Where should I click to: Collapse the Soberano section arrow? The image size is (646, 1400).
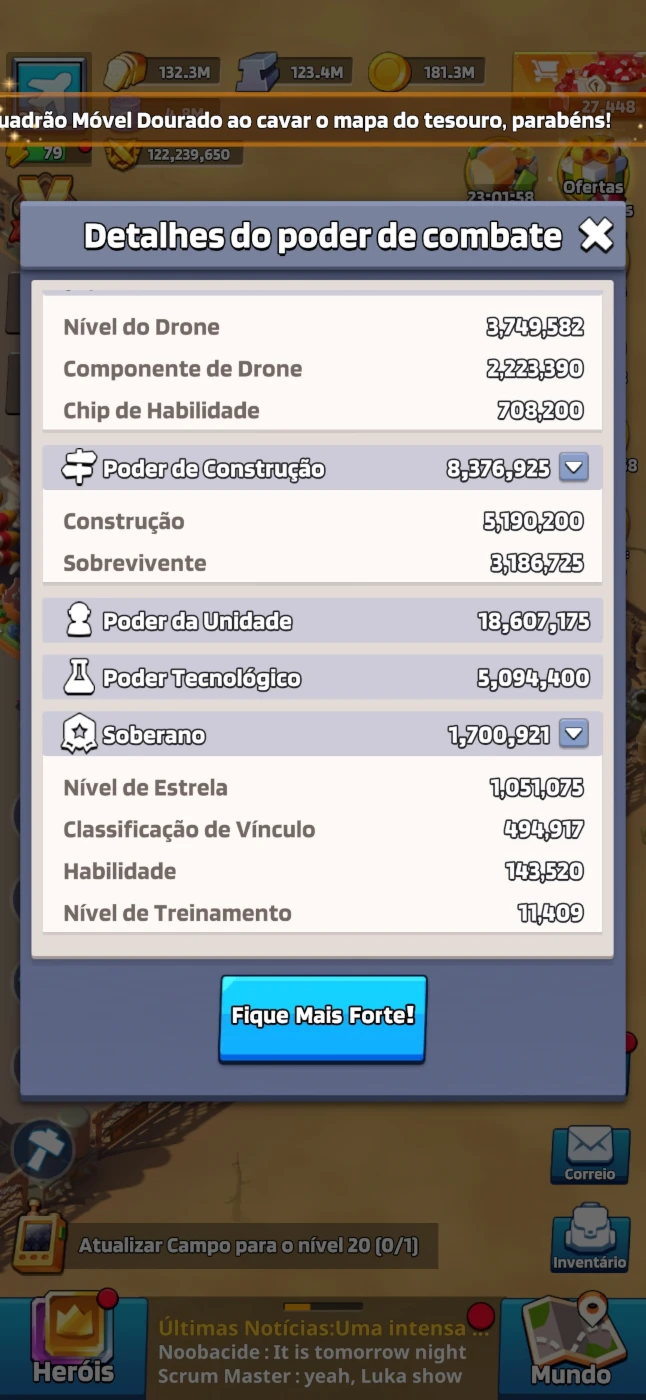click(573, 734)
